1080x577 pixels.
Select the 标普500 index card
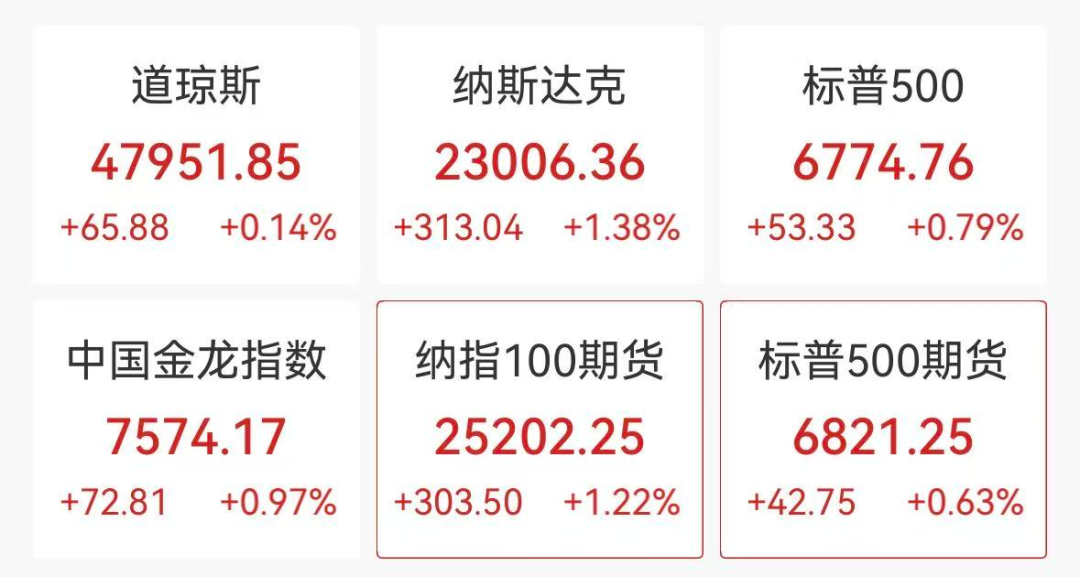tap(883, 155)
